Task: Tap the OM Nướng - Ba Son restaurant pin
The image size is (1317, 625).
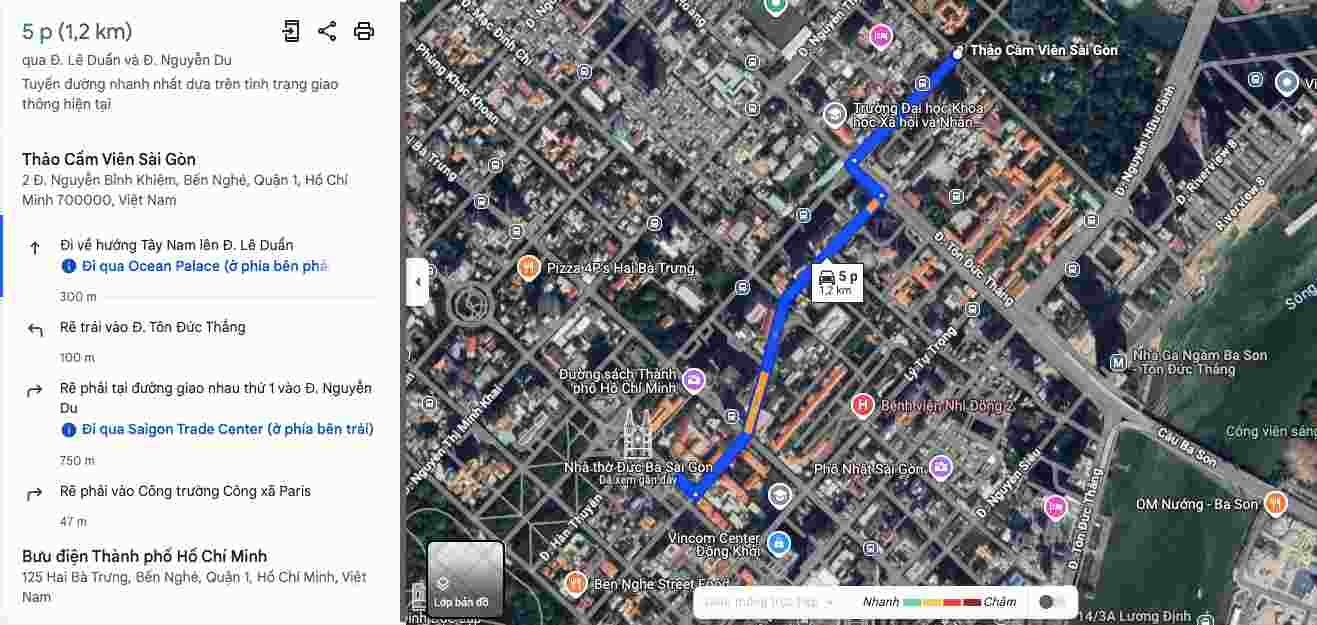Action: [x=1275, y=503]
